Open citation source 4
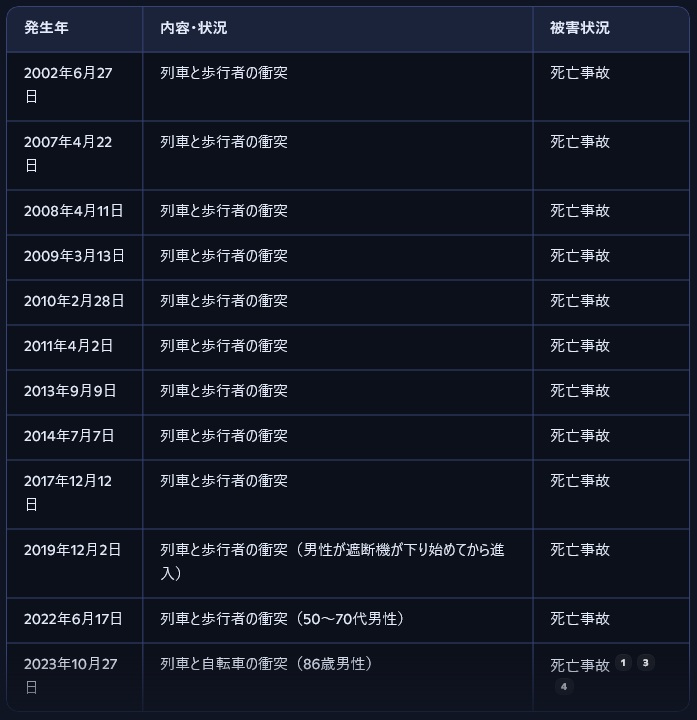697x720 pixels. point(563,687)
